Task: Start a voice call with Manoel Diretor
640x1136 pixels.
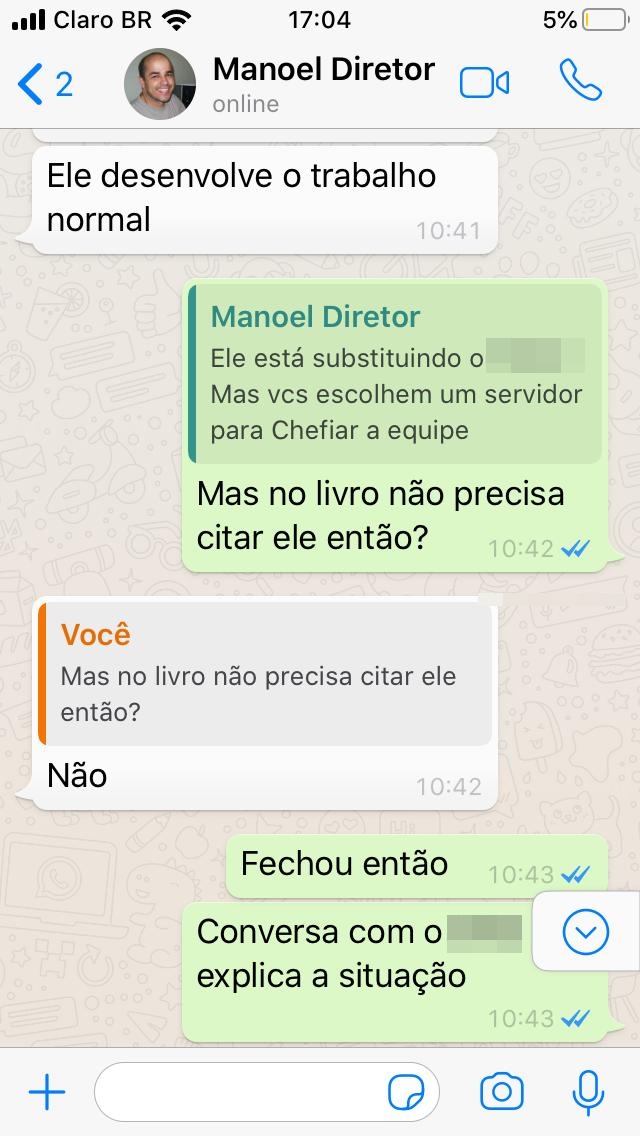Action: pyautogui.click(x=580, y=82)
